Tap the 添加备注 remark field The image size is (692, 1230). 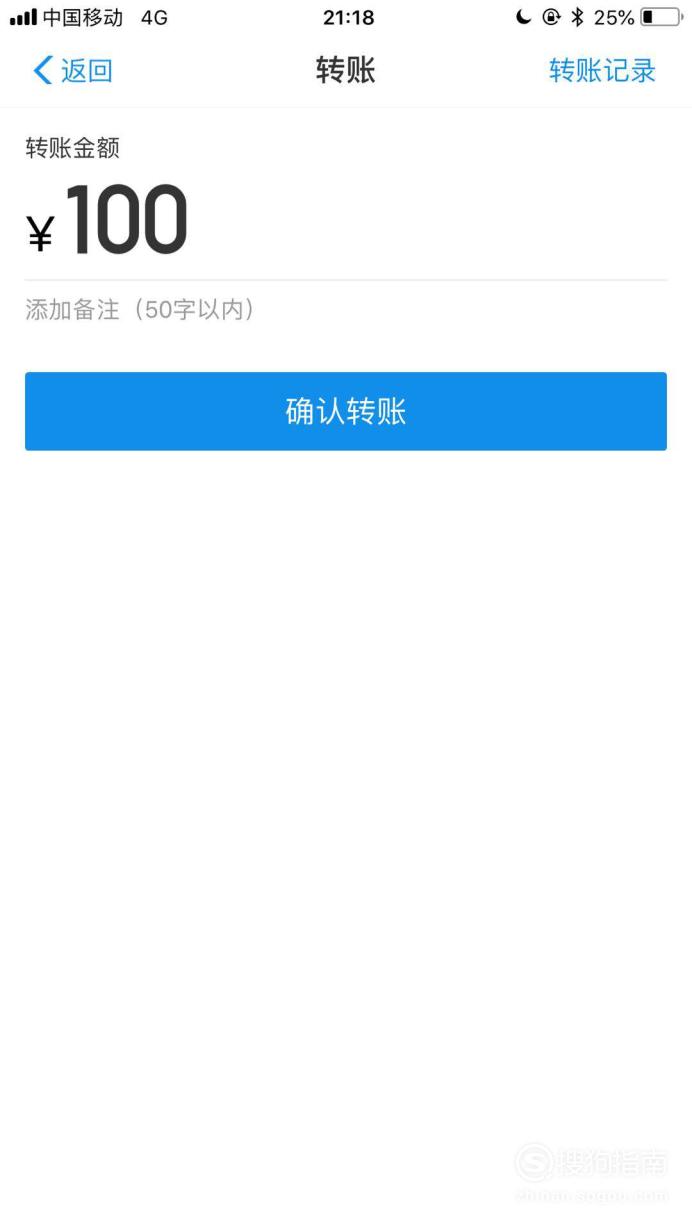(346, 310)
